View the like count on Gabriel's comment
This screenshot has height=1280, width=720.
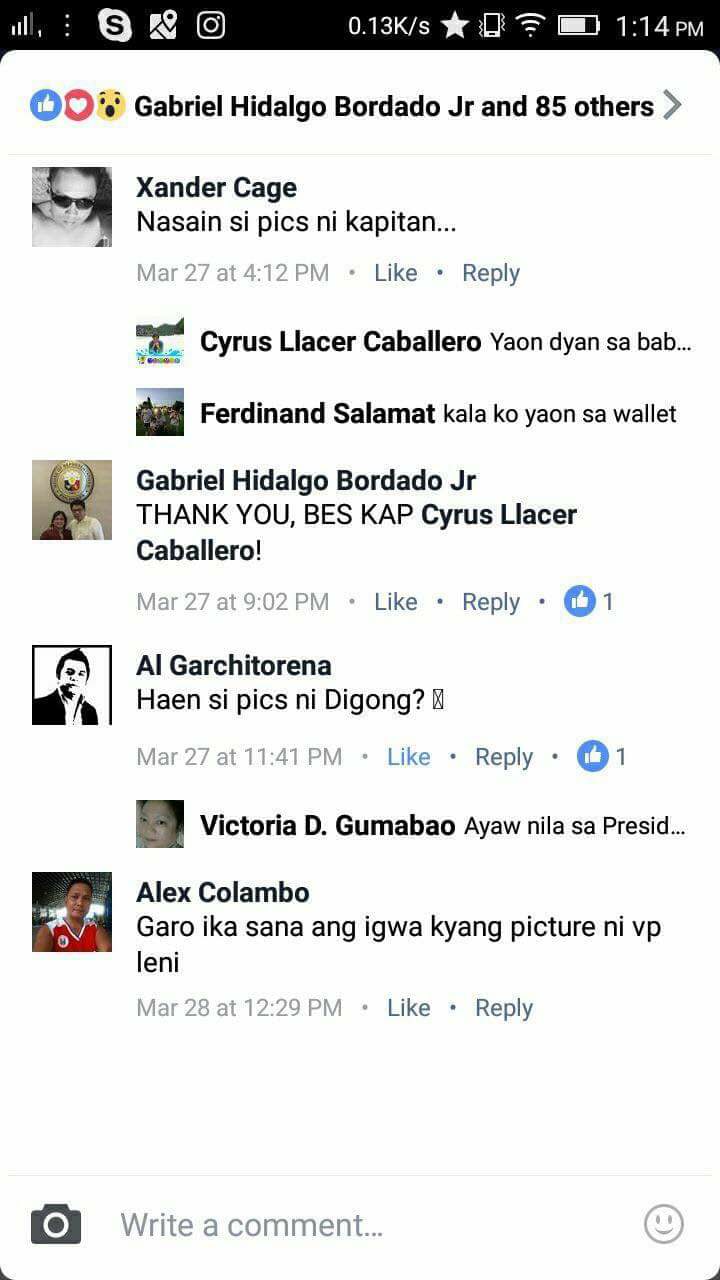tap(589, 602)
